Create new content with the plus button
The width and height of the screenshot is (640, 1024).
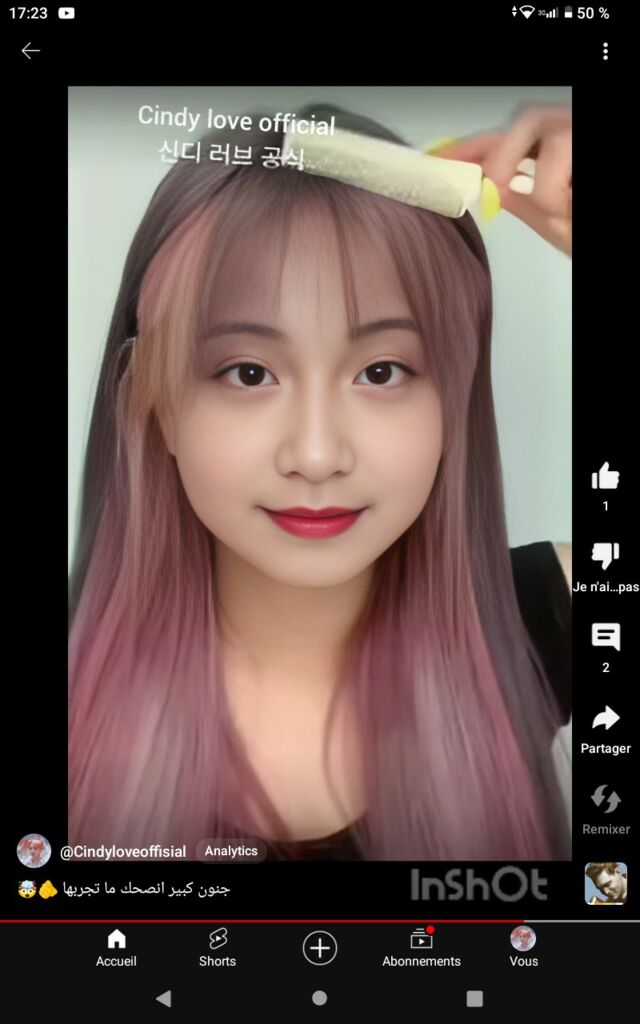[x=320, y=947]
